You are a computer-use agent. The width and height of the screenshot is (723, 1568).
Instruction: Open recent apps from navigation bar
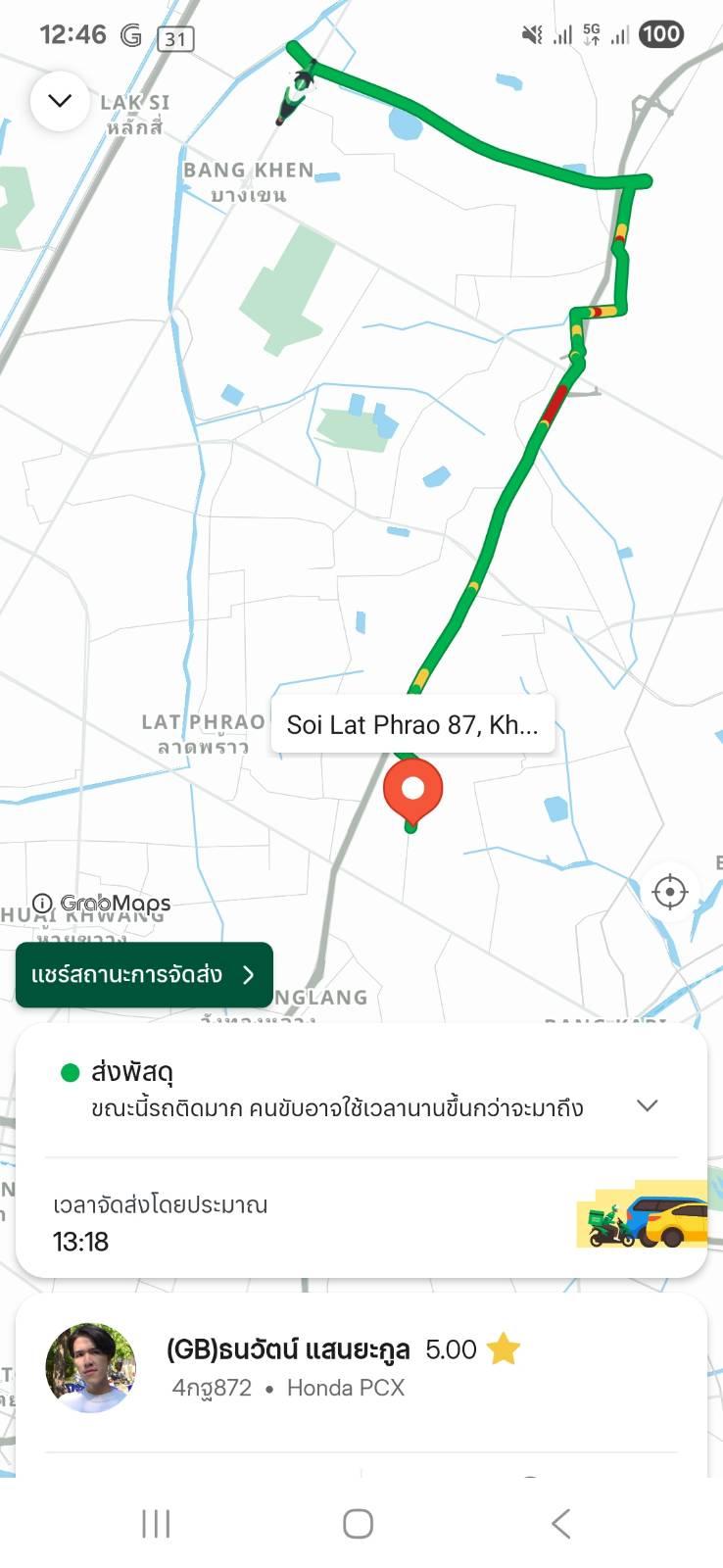156,1524
